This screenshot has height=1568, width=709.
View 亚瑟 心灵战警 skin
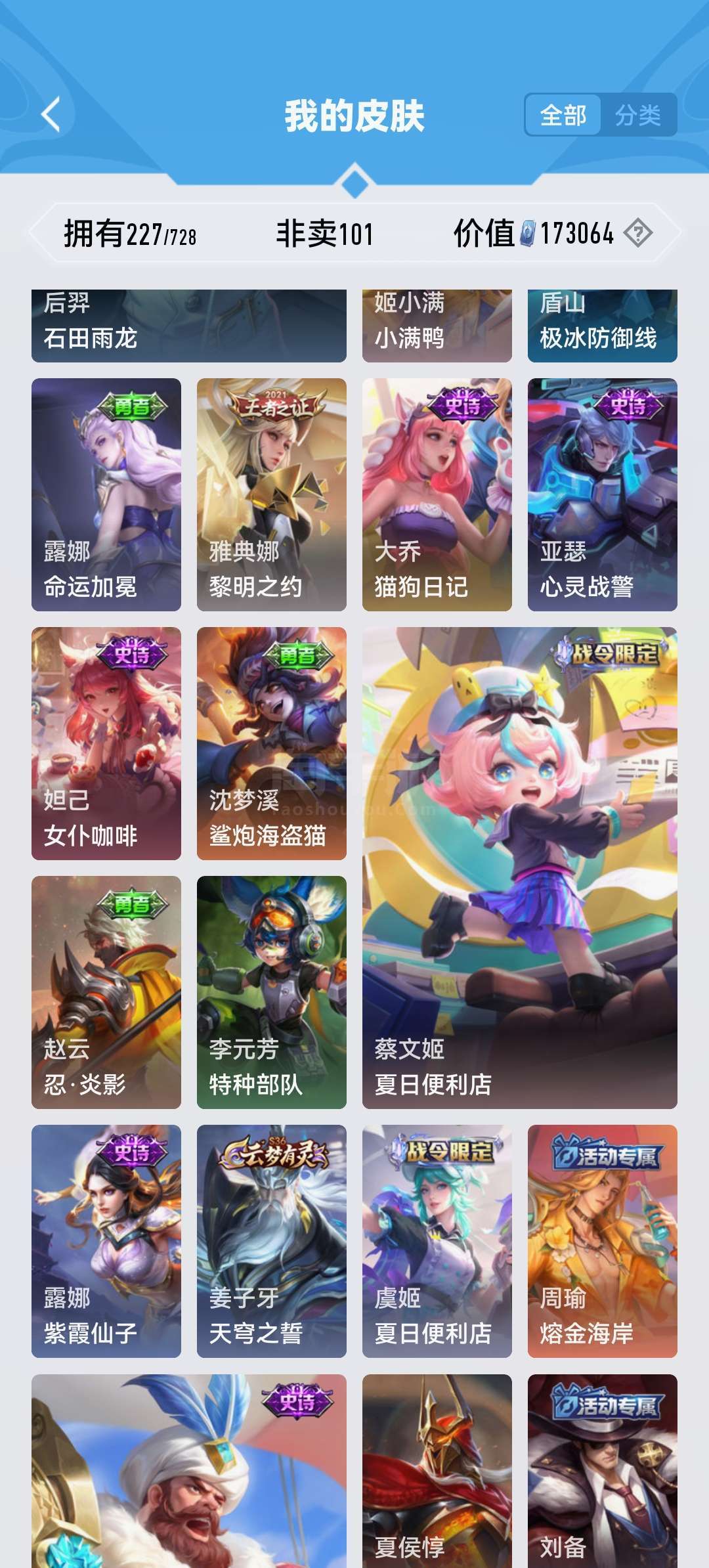tap(603, 494)
